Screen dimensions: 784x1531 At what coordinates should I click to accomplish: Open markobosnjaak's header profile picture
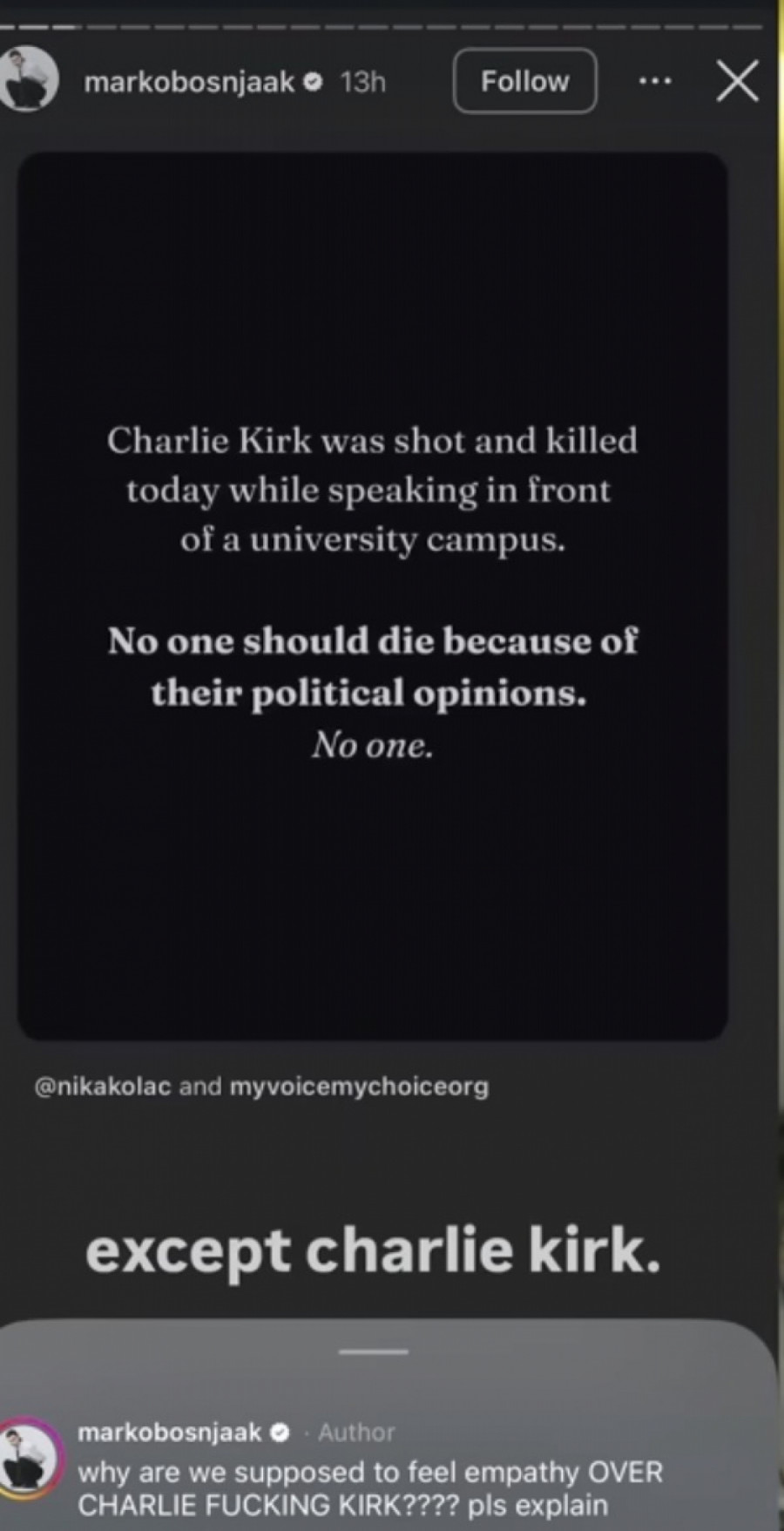29,79
